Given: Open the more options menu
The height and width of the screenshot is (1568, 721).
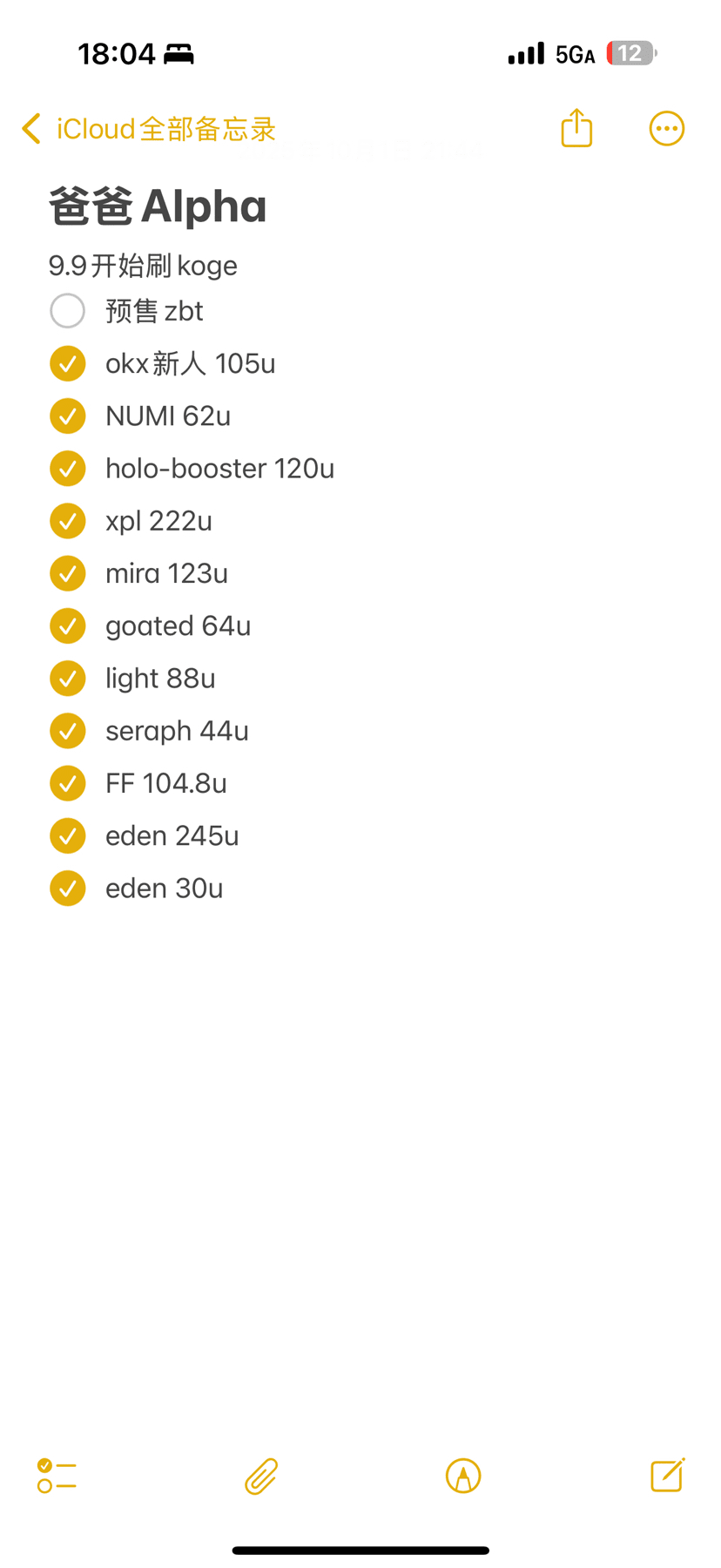Looking at the screenshot, I should [667, 129].
